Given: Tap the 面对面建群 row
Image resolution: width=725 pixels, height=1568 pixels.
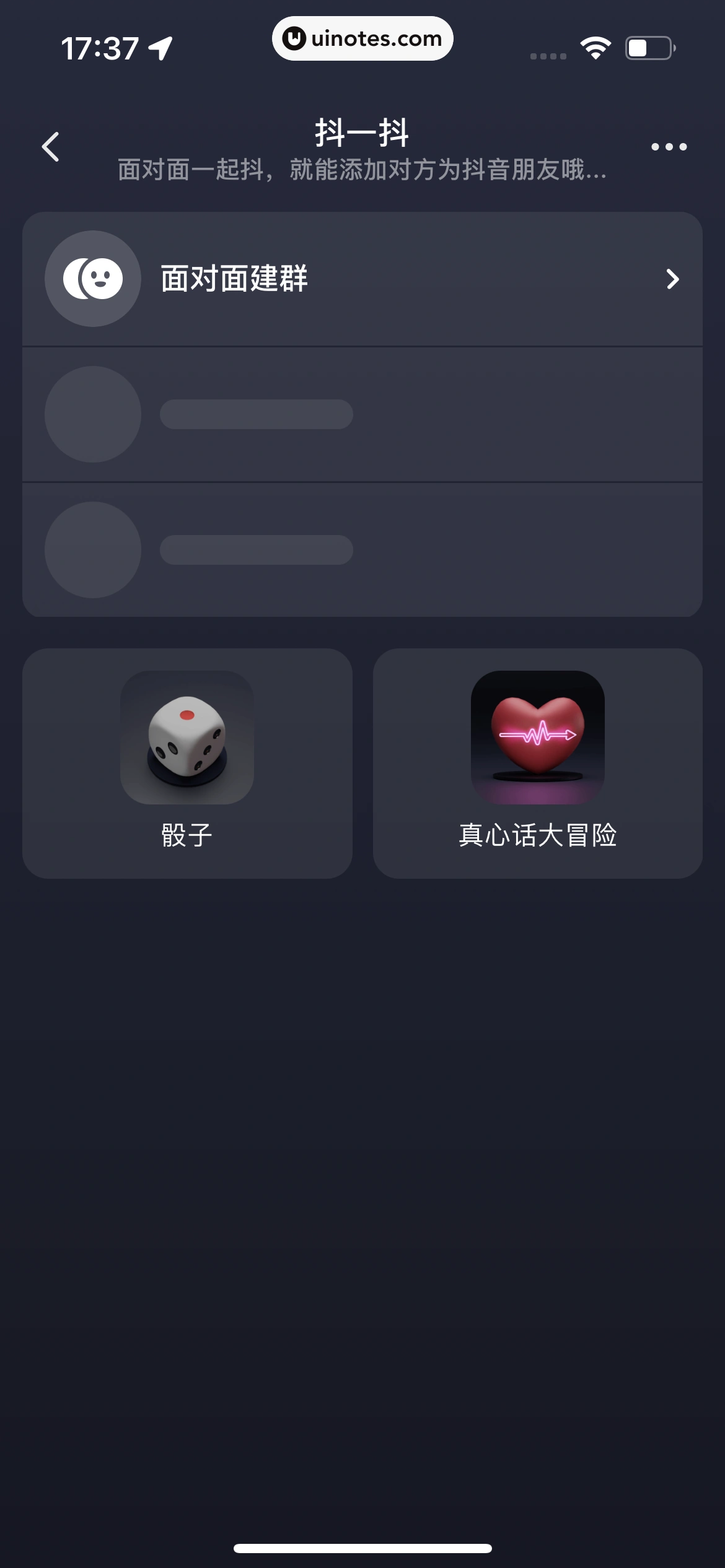Looking at the screenshot, I should coord(362,279).
